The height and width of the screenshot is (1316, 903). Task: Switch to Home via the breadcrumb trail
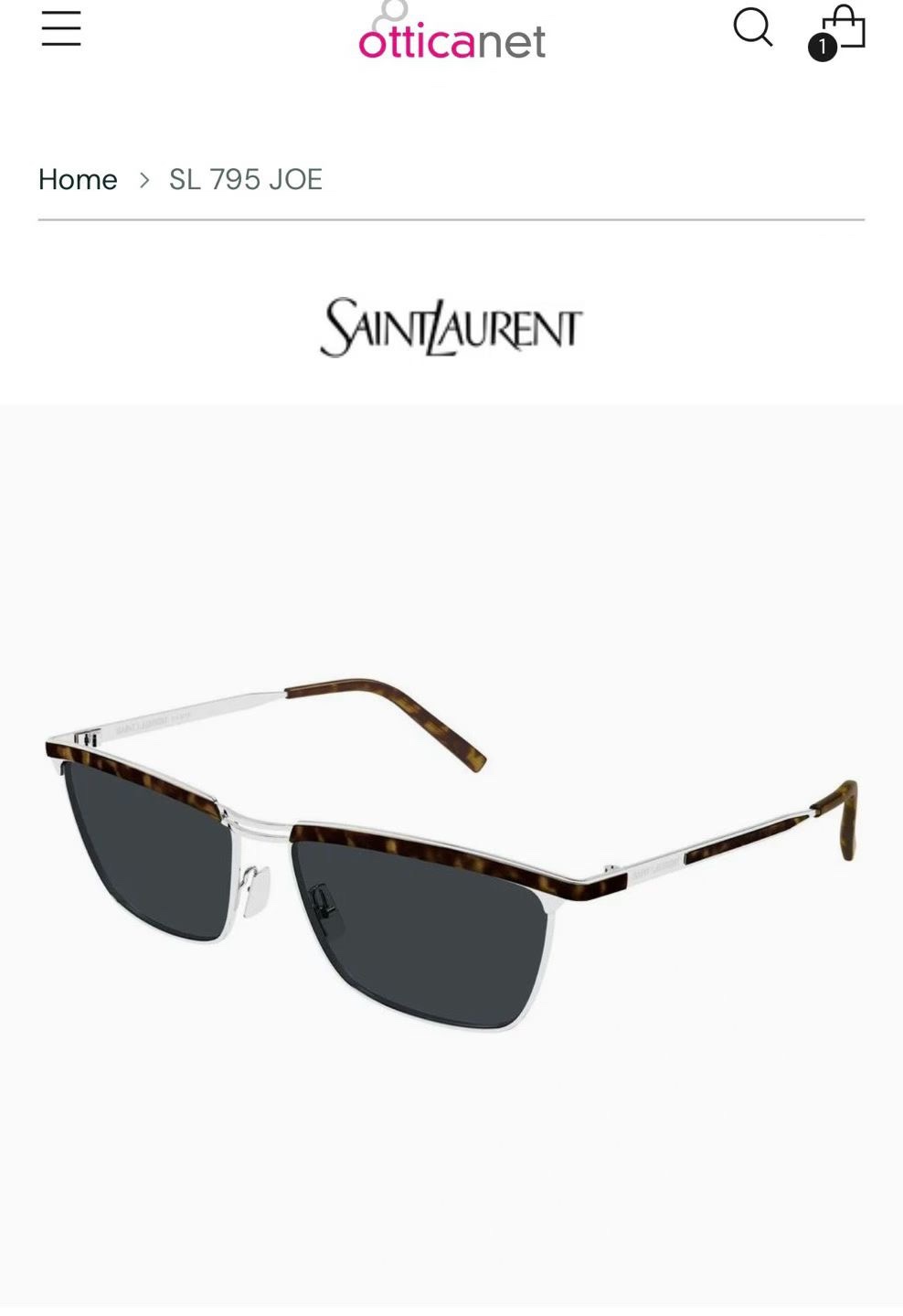click(x=78, y=179)
